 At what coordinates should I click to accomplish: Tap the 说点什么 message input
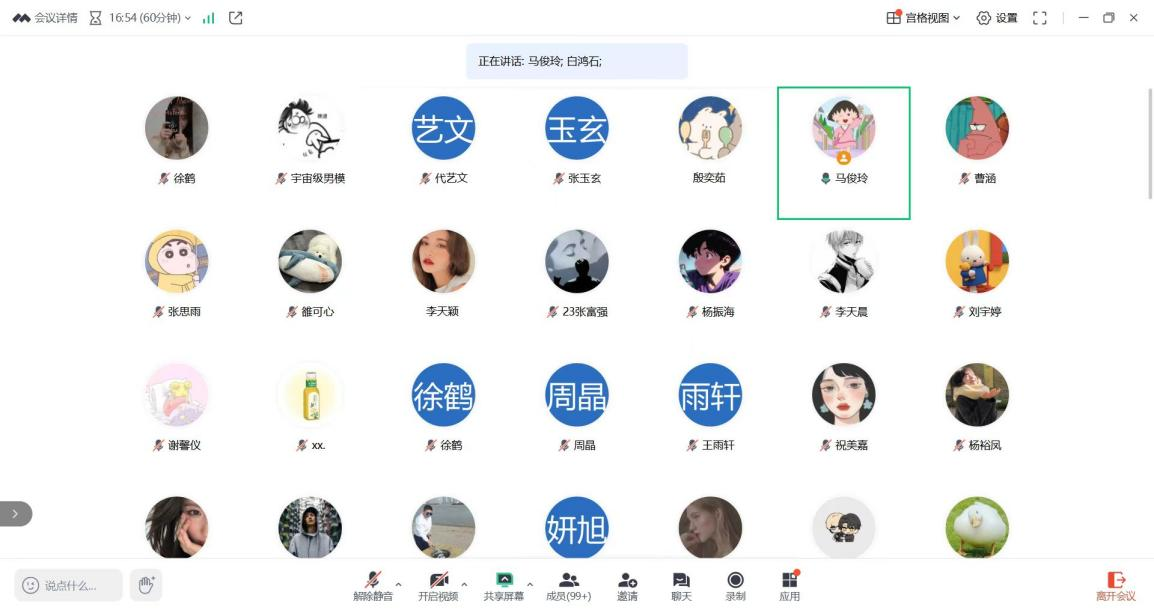click(72, 585)
